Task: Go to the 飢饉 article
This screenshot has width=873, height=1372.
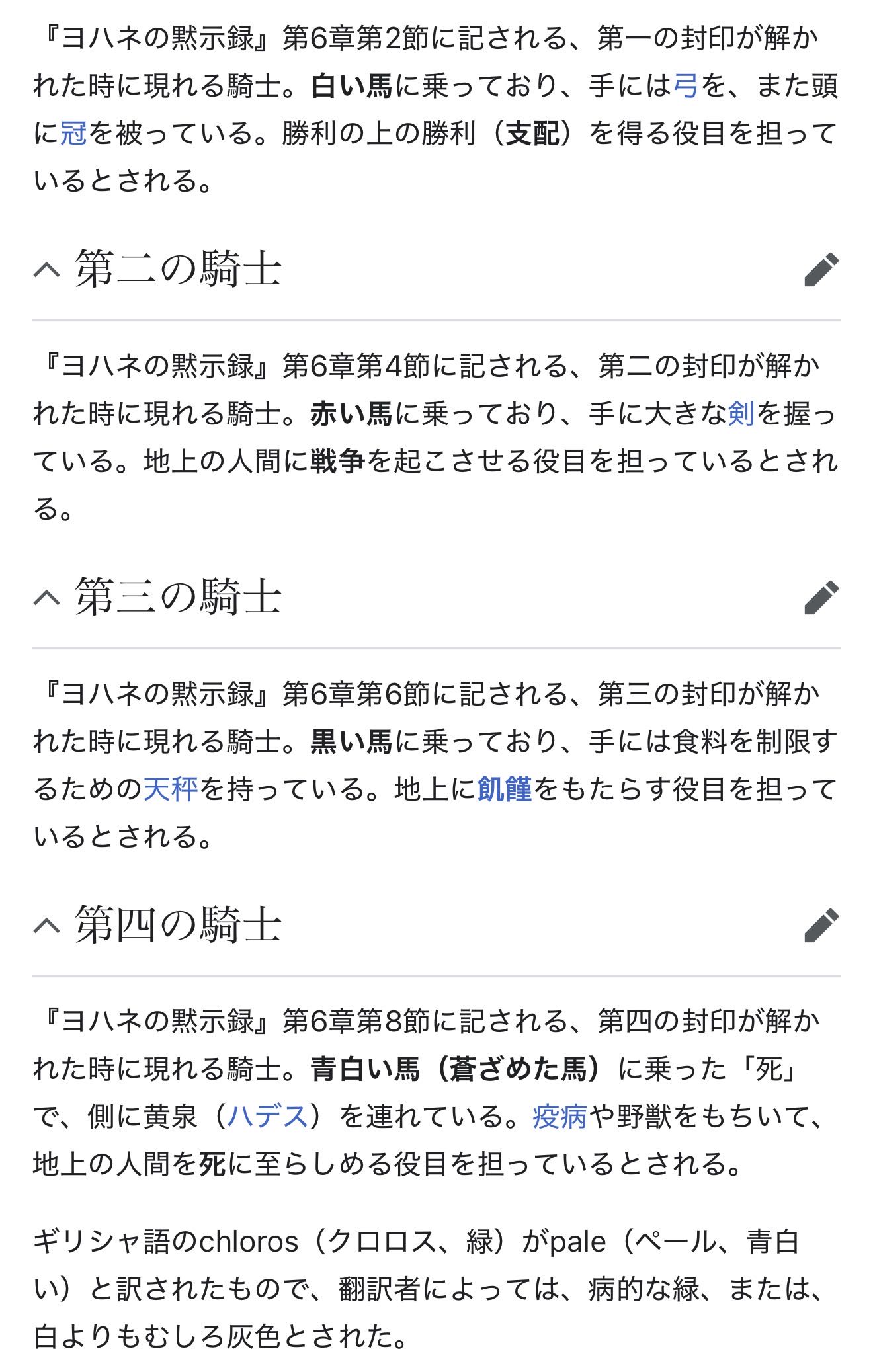Action: [504, 789]
